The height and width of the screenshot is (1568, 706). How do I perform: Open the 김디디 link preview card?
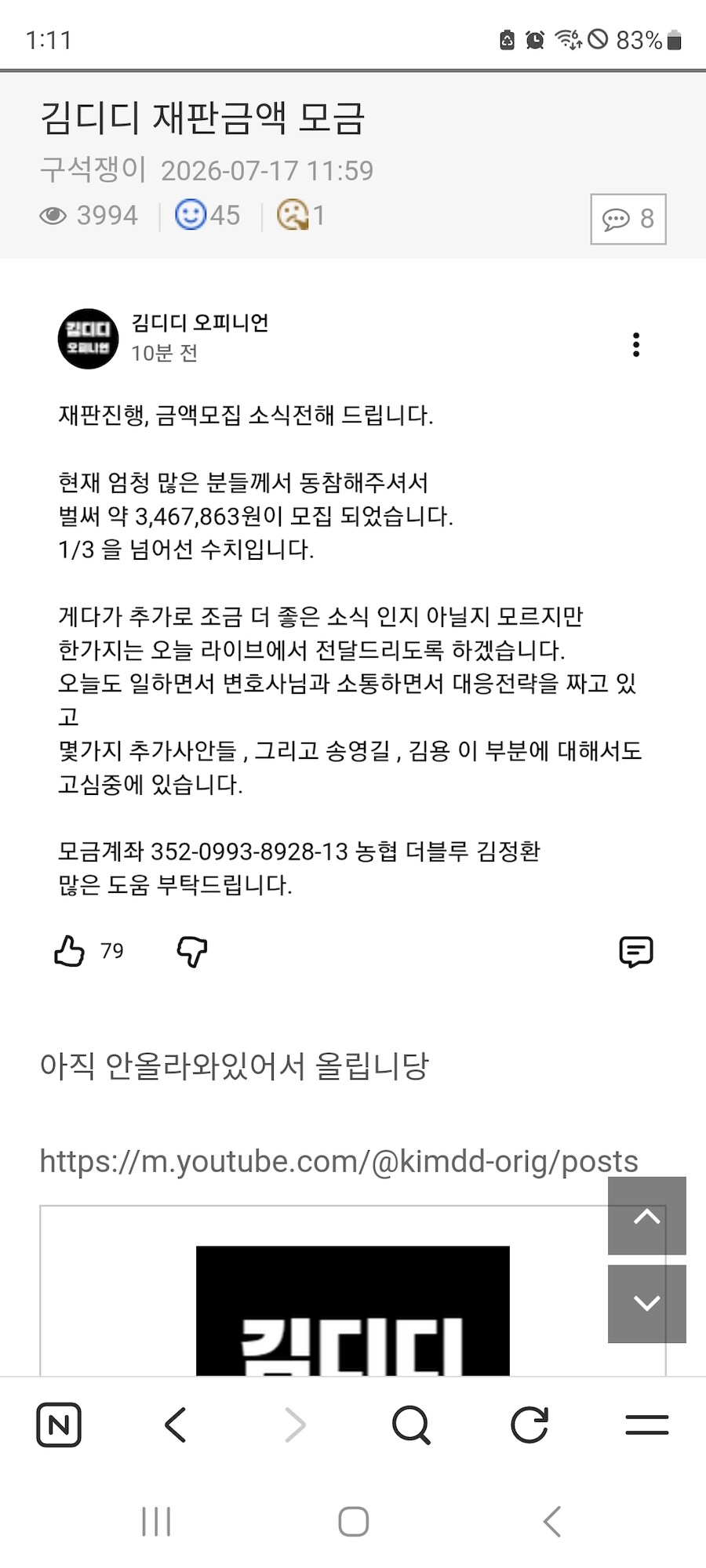pyautogui.click(x=352, y=1290)
